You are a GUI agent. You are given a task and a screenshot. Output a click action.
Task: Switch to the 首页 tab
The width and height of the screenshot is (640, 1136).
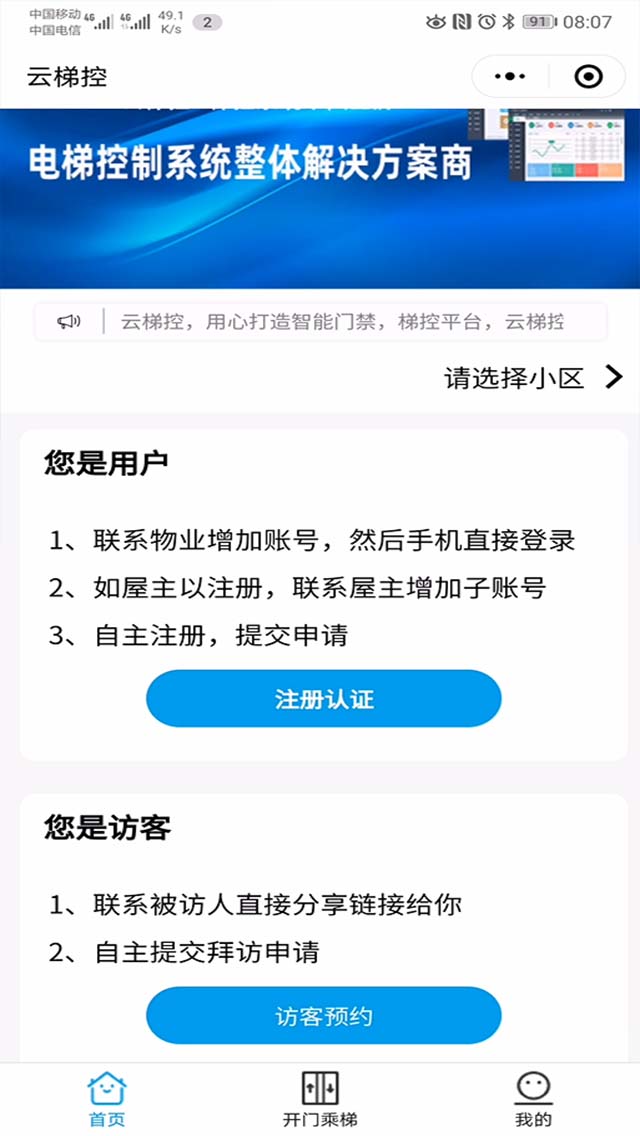(x=107, y=1099)
